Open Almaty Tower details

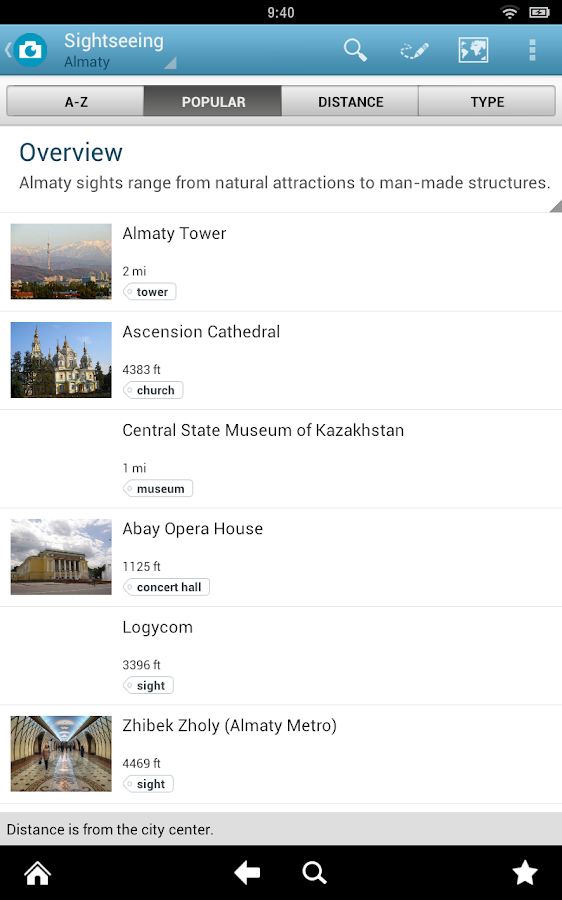pyautogui.click(x=281, y=262)
